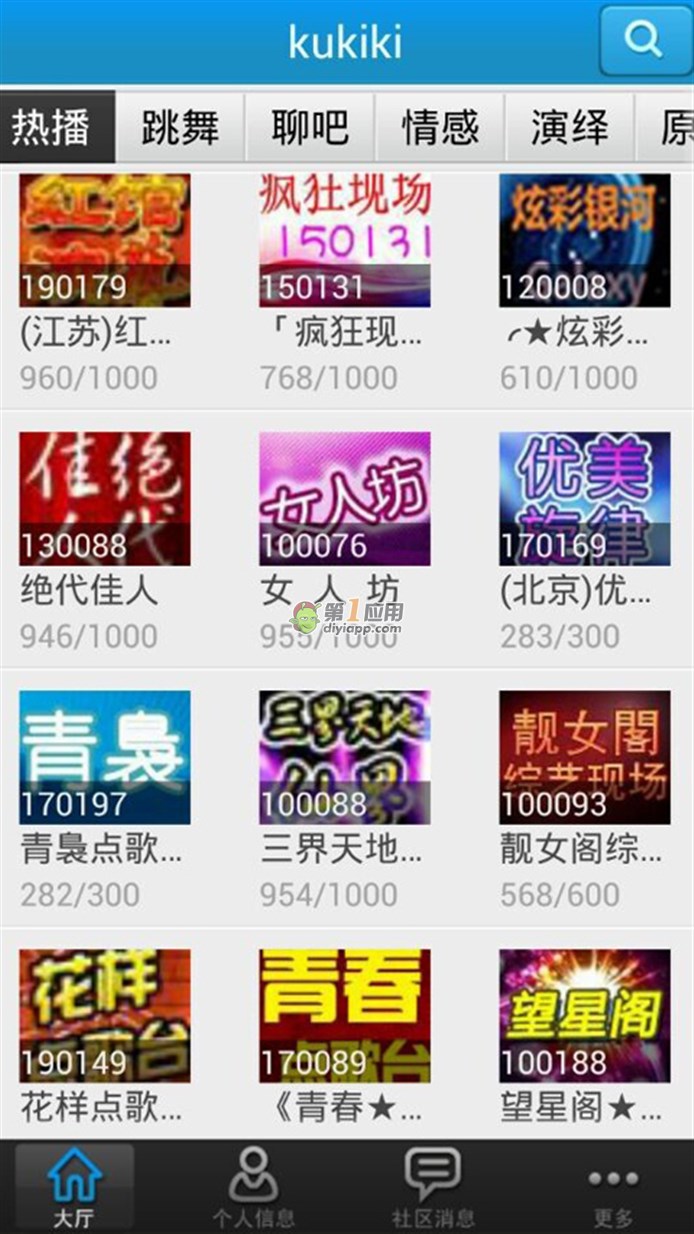The width and height of the screenshot is (694, 1234).
Task: Open the 社区消息 tab
Action: [432, 1188]
